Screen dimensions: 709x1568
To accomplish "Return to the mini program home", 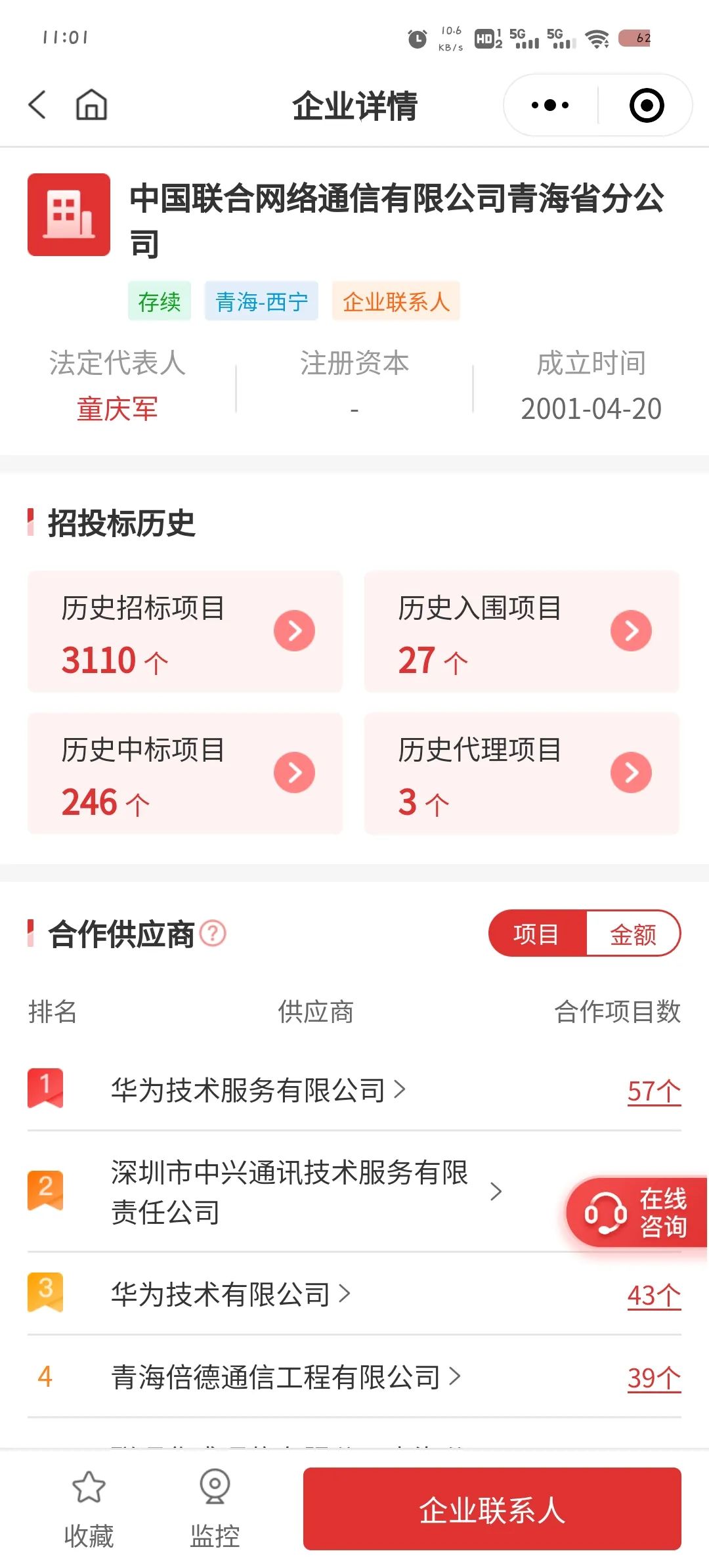I will click(91, 104).
